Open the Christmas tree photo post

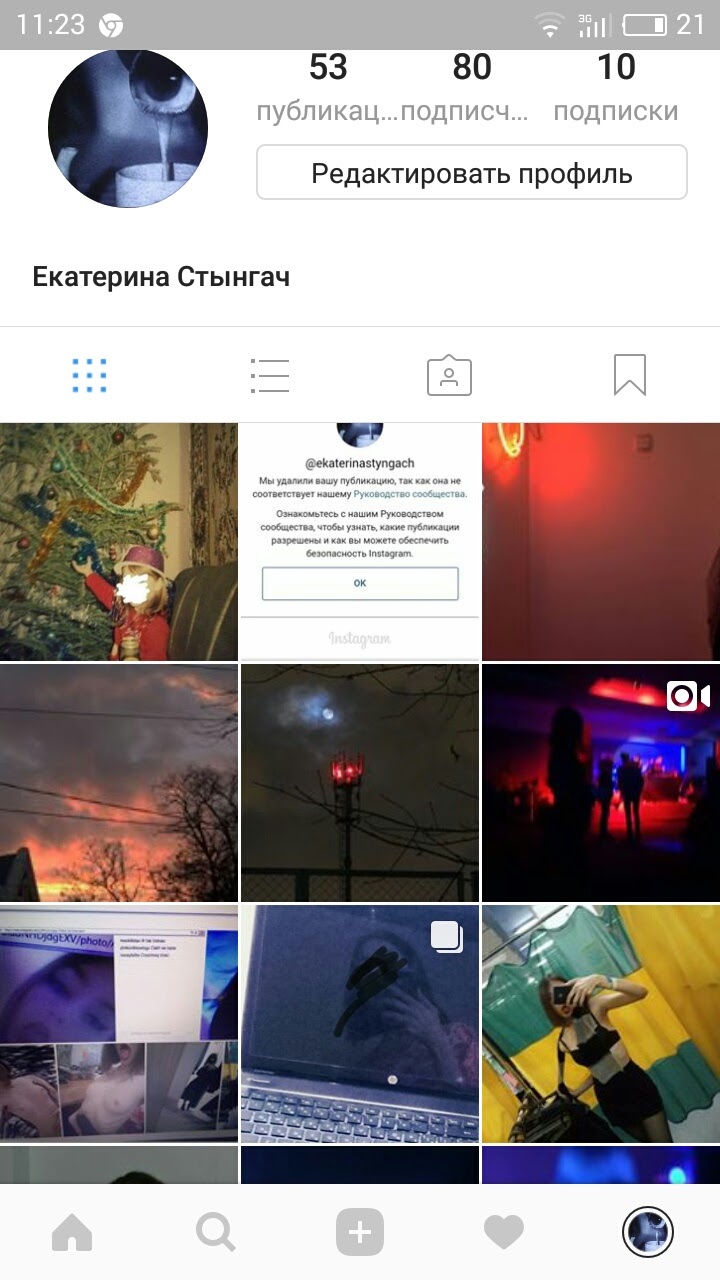[x=119, y=541]
